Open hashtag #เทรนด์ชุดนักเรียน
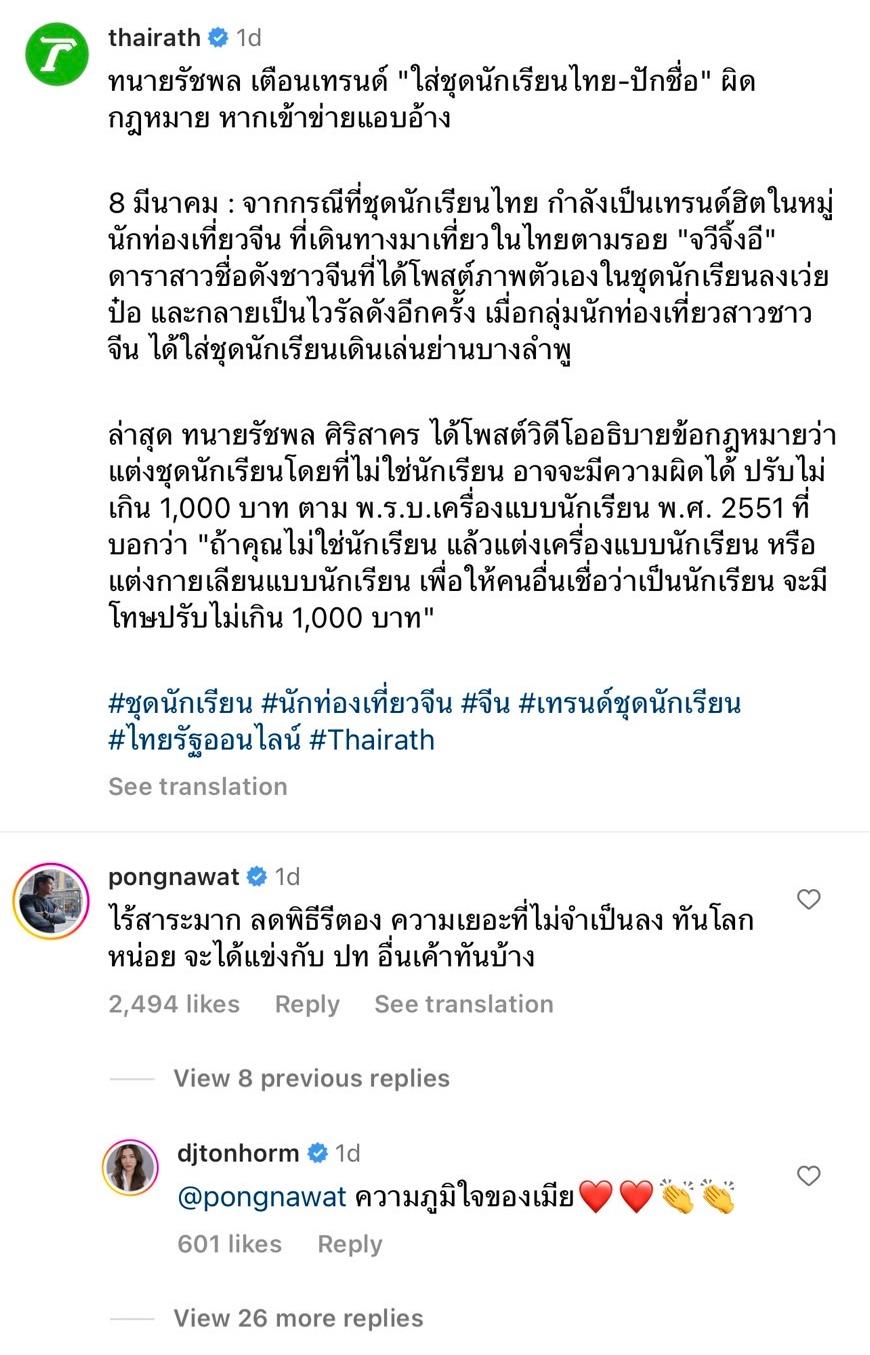 pos(629,703)
